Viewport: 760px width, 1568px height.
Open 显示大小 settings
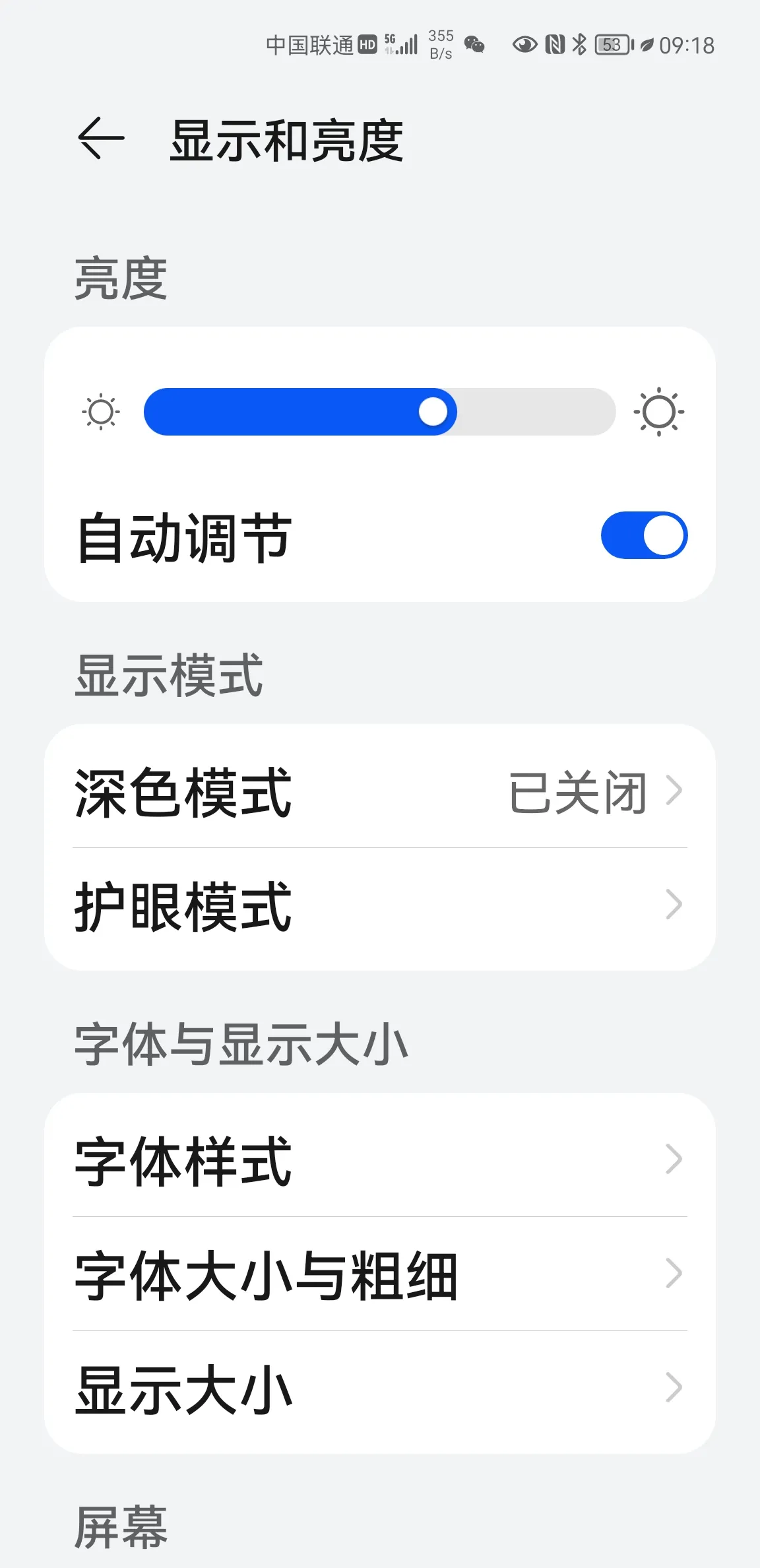click(379, 1388)
